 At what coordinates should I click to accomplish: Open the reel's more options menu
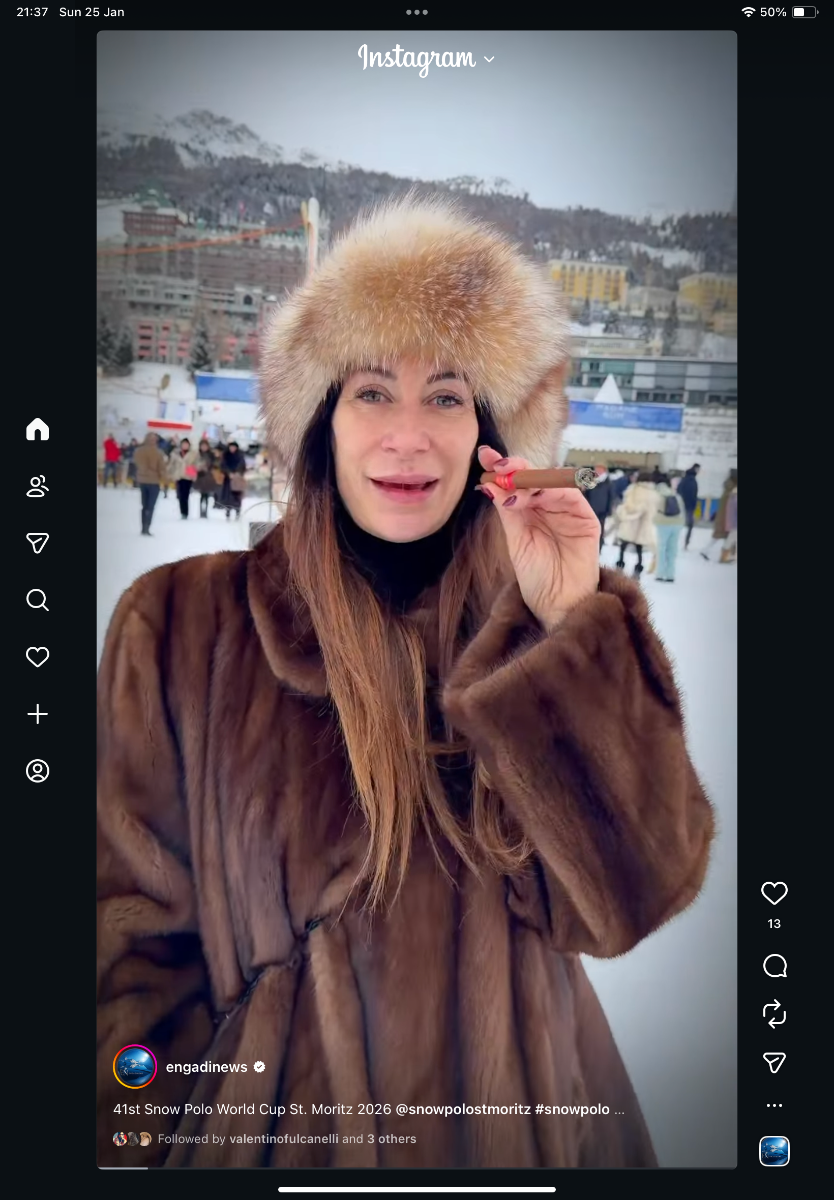pos(774,1106)
